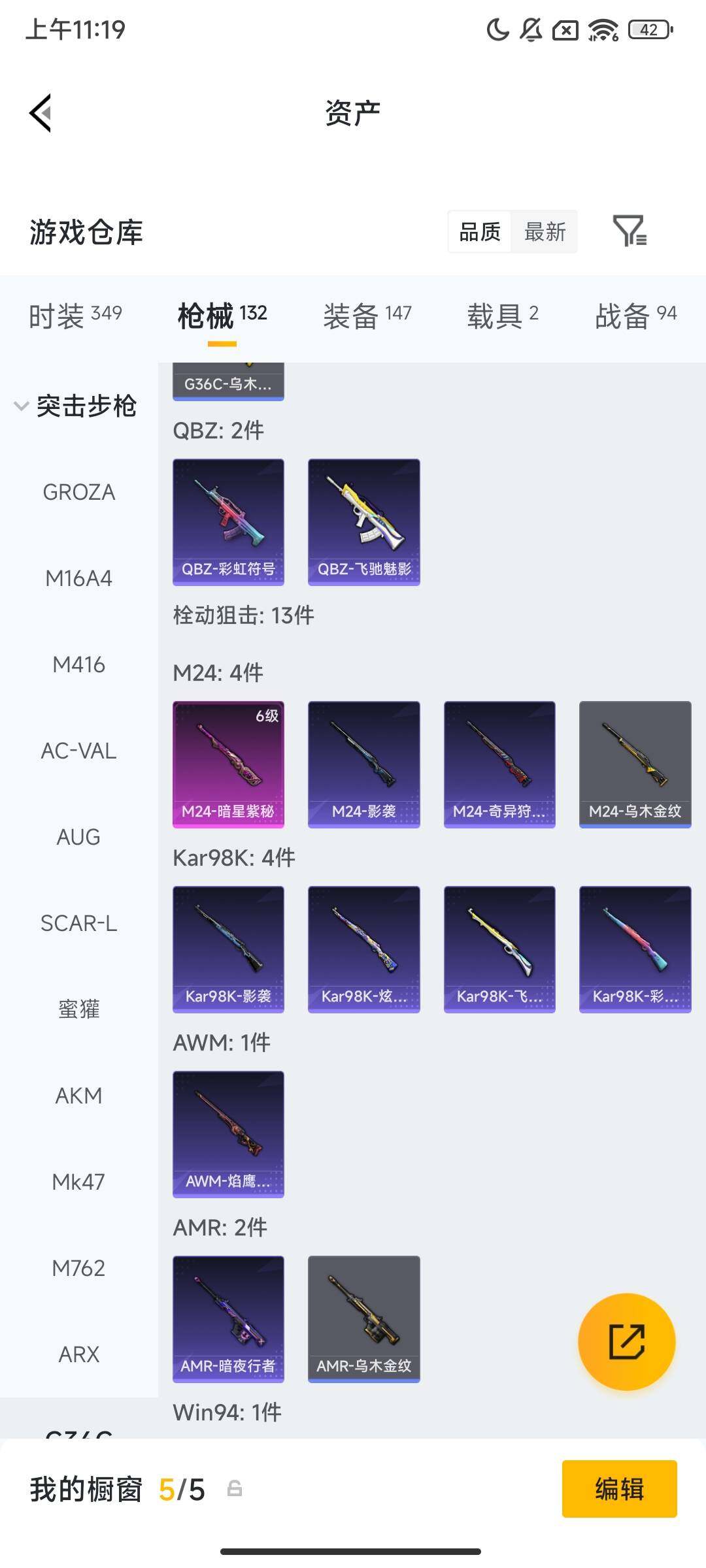The width and height of the screenshot is (706, 1568).
Task: Open the Kar98K-影袭 item
Action: click(228, 949)
